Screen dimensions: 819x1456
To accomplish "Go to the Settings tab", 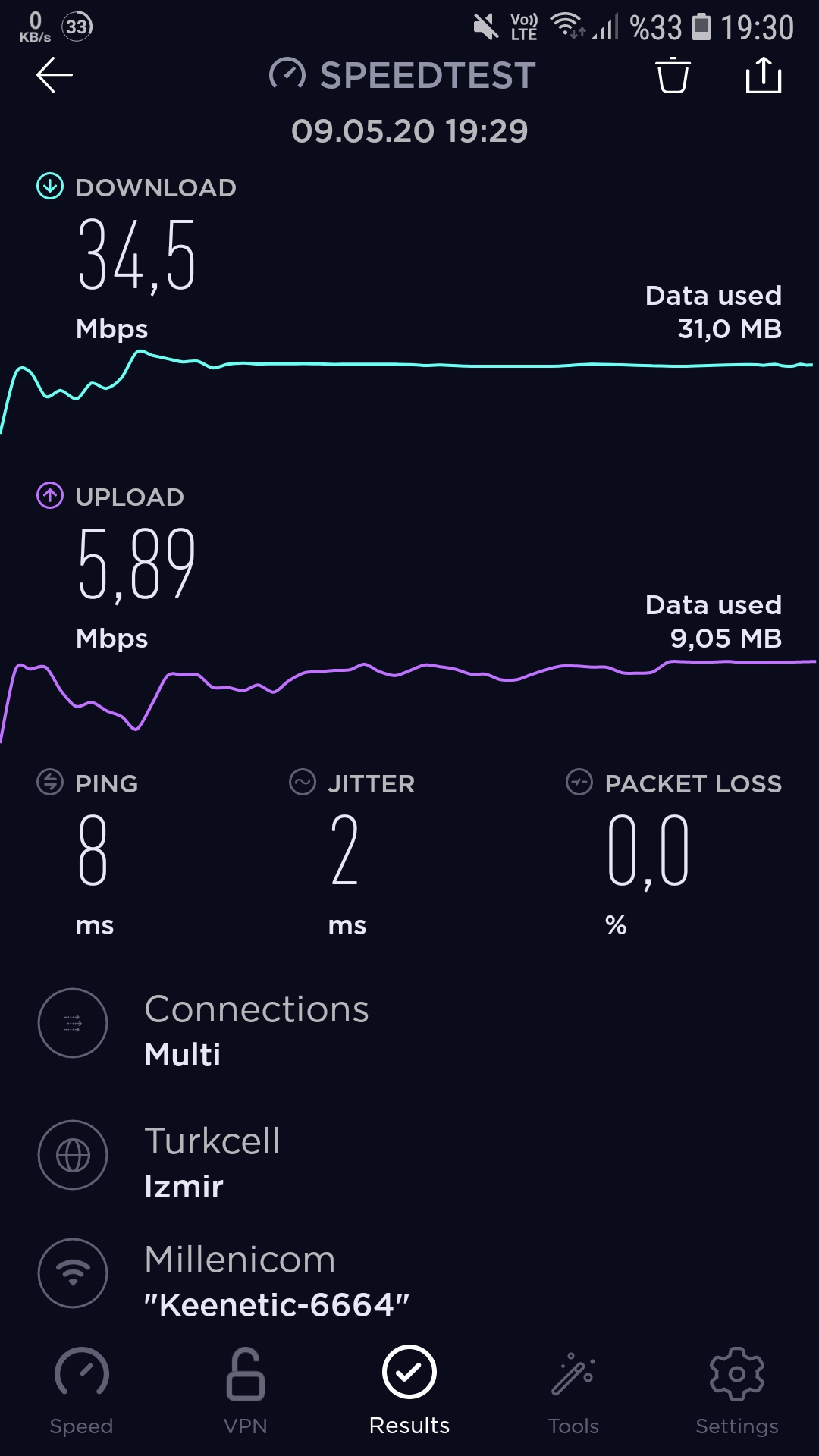I will (x=737, y=1392).
